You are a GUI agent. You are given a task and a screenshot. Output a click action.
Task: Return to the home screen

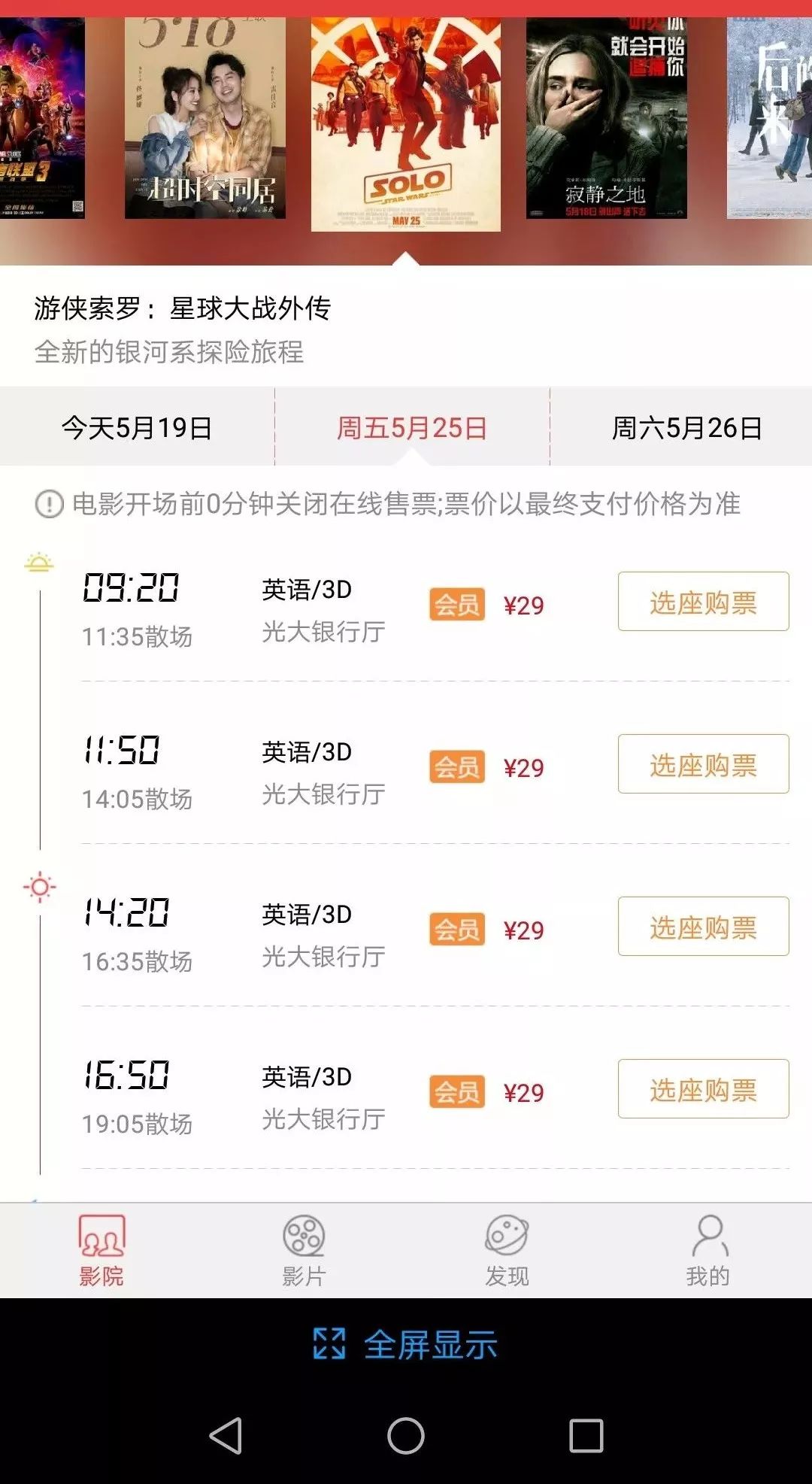click(406, 1436)
